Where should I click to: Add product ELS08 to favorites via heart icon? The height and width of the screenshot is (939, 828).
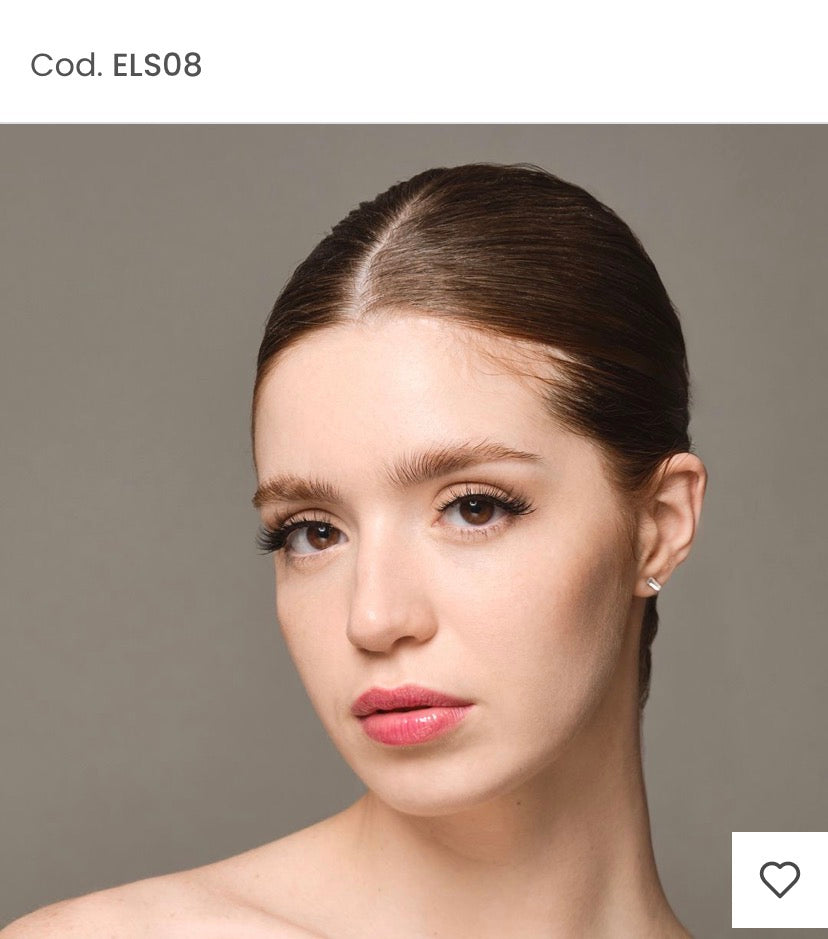[779, 881]
